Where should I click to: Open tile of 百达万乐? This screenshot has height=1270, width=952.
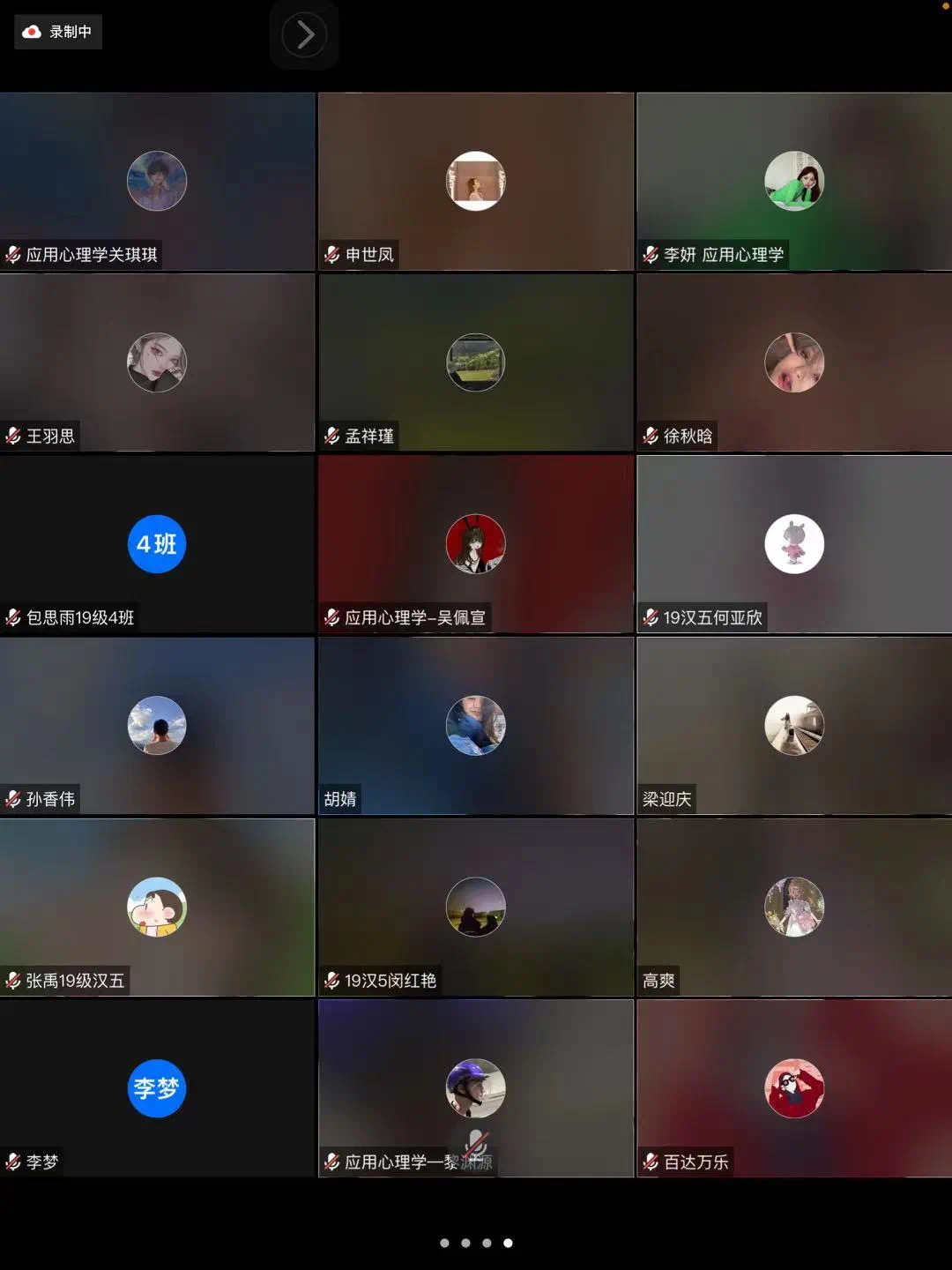(794, 1088)
